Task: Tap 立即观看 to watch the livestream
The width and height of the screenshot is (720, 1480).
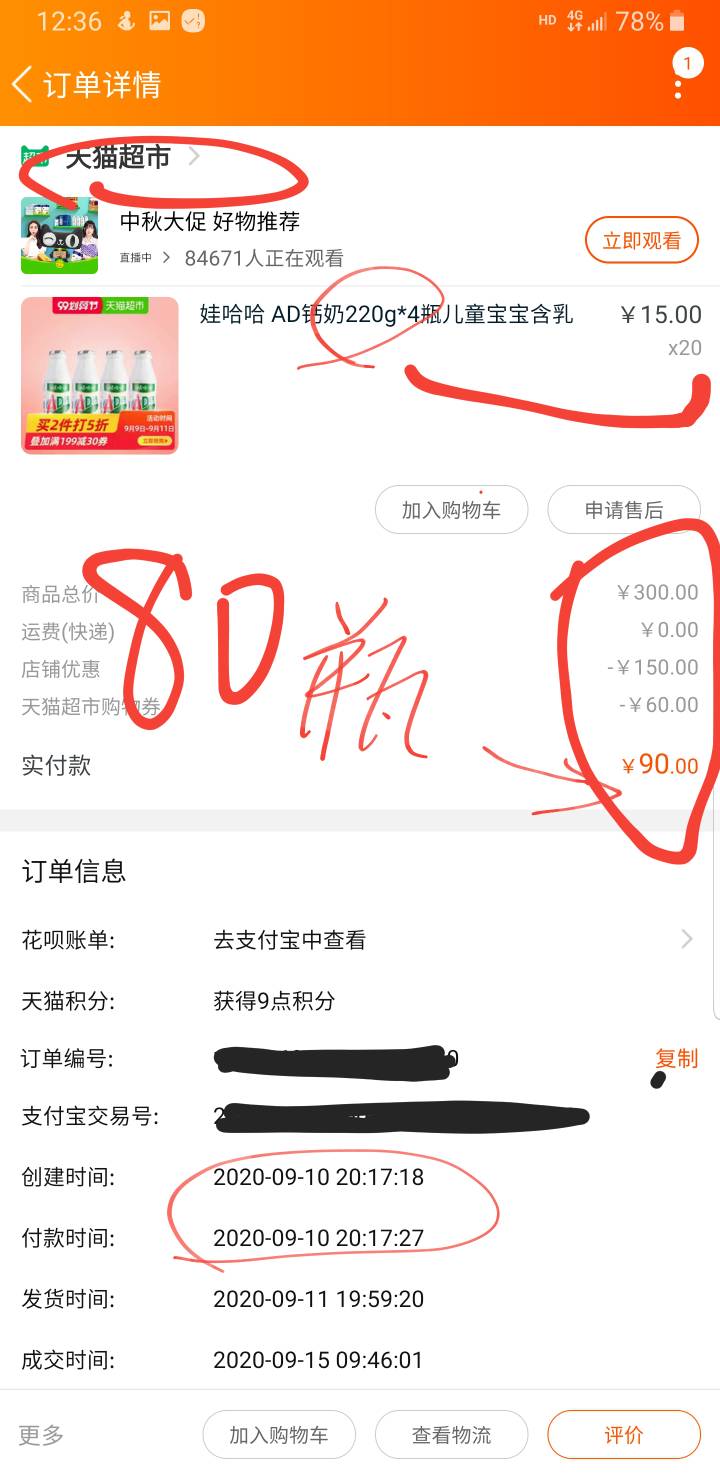Action: [x=641, y=240]
